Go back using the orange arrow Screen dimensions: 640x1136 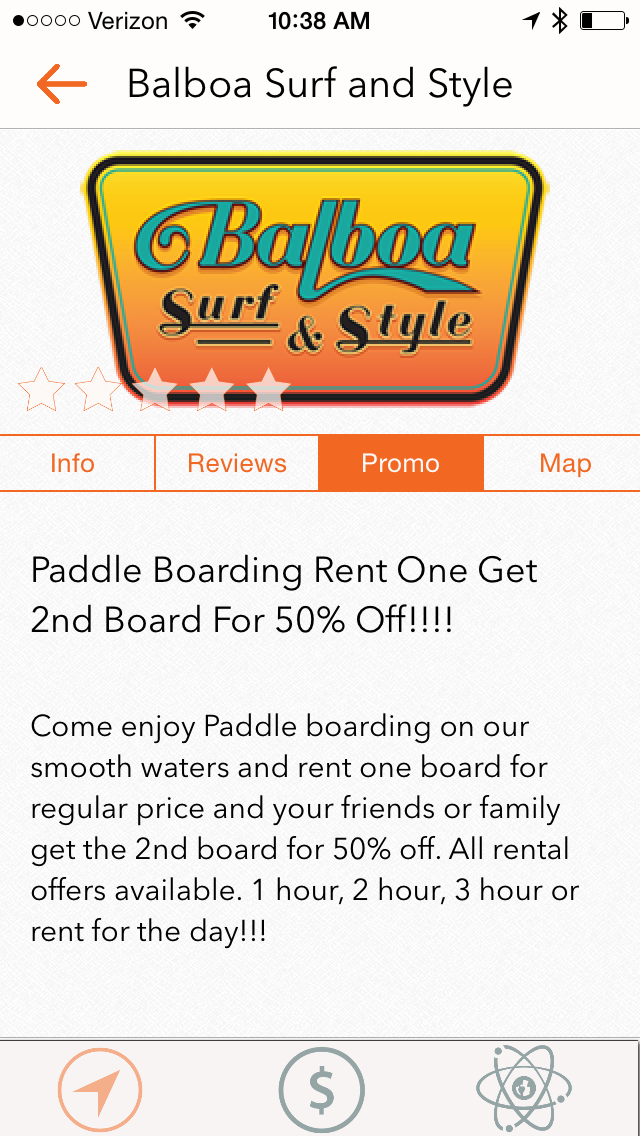point(62,84)
